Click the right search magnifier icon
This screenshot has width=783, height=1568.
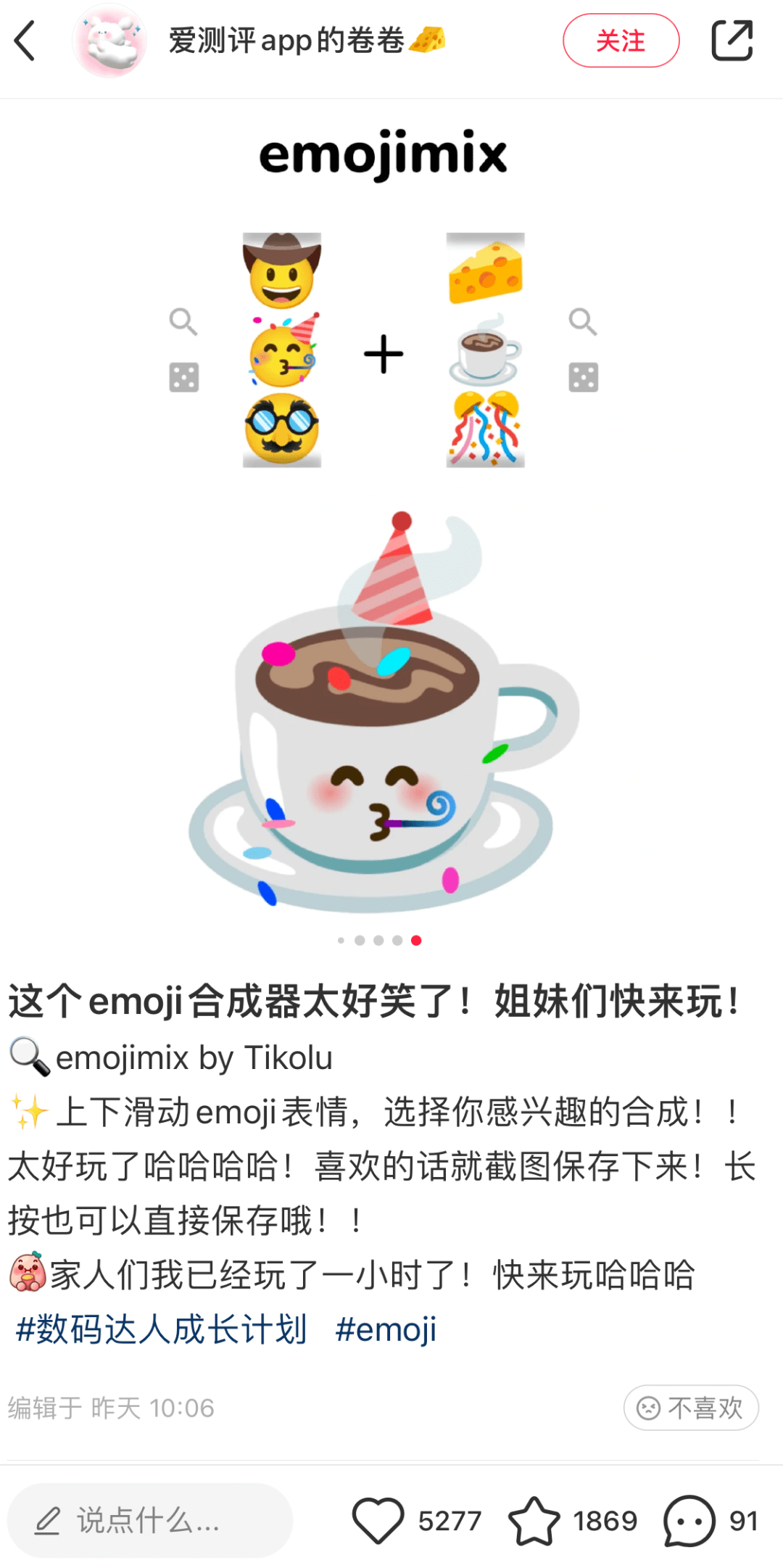click(582, 321)
